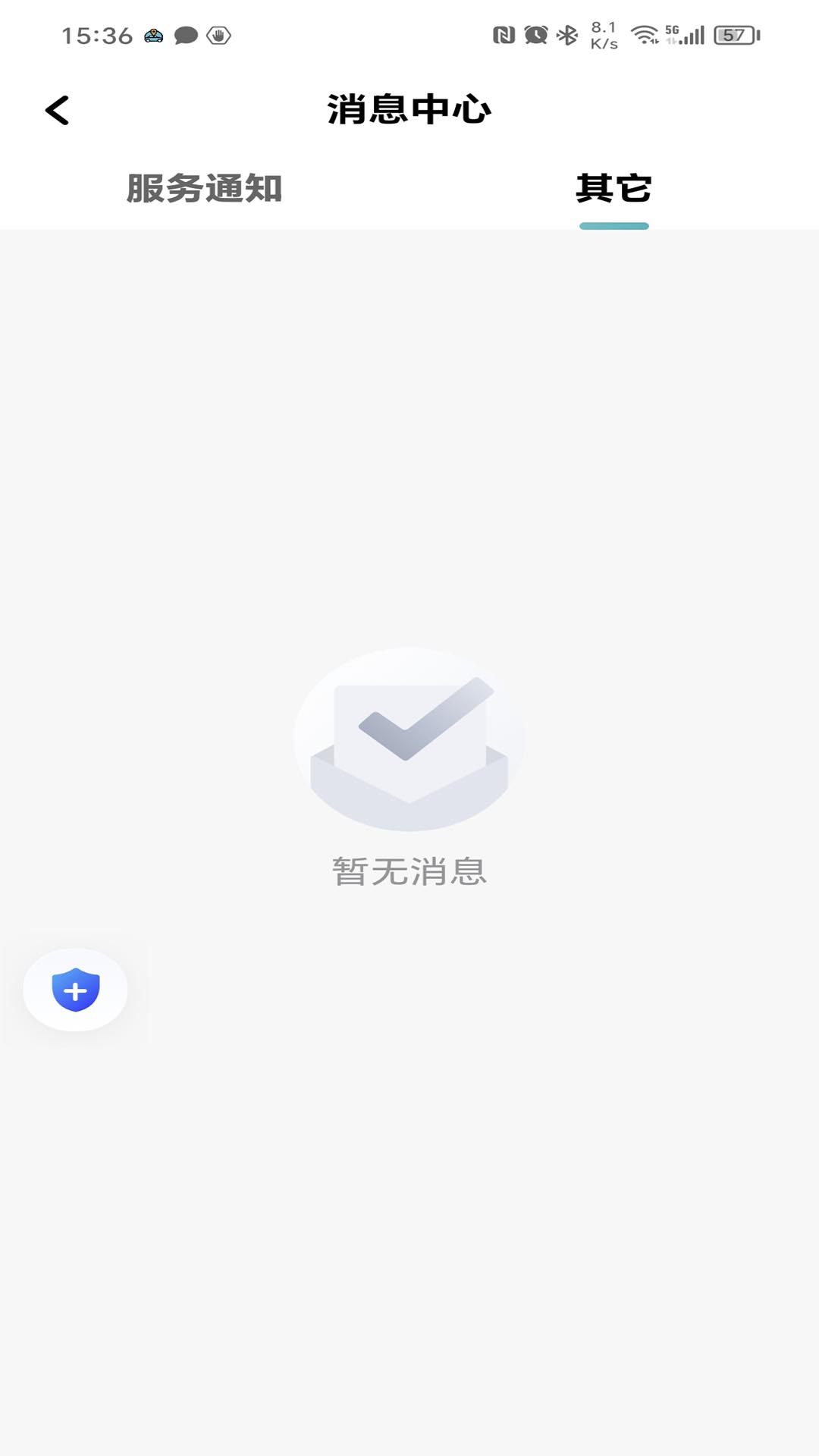
Task: Tap the Bluetooth icon in the status bar
Action: click(x=566, y=34)
